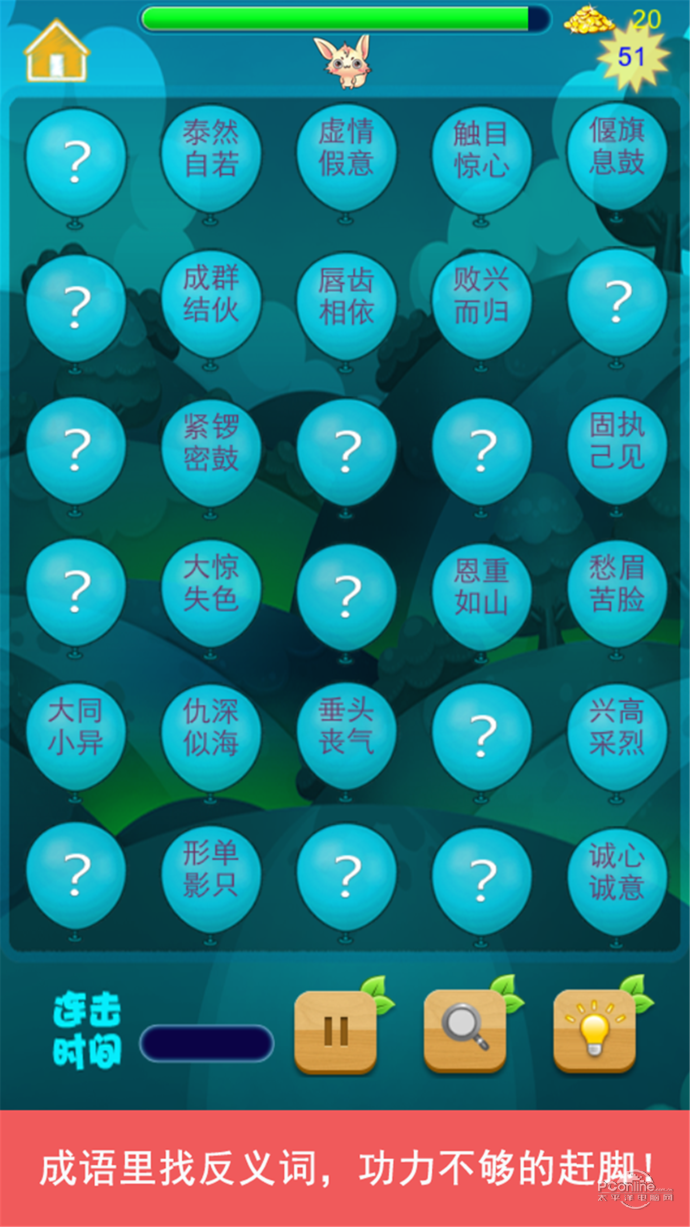Tap the 固执己见 balloon

617,443
